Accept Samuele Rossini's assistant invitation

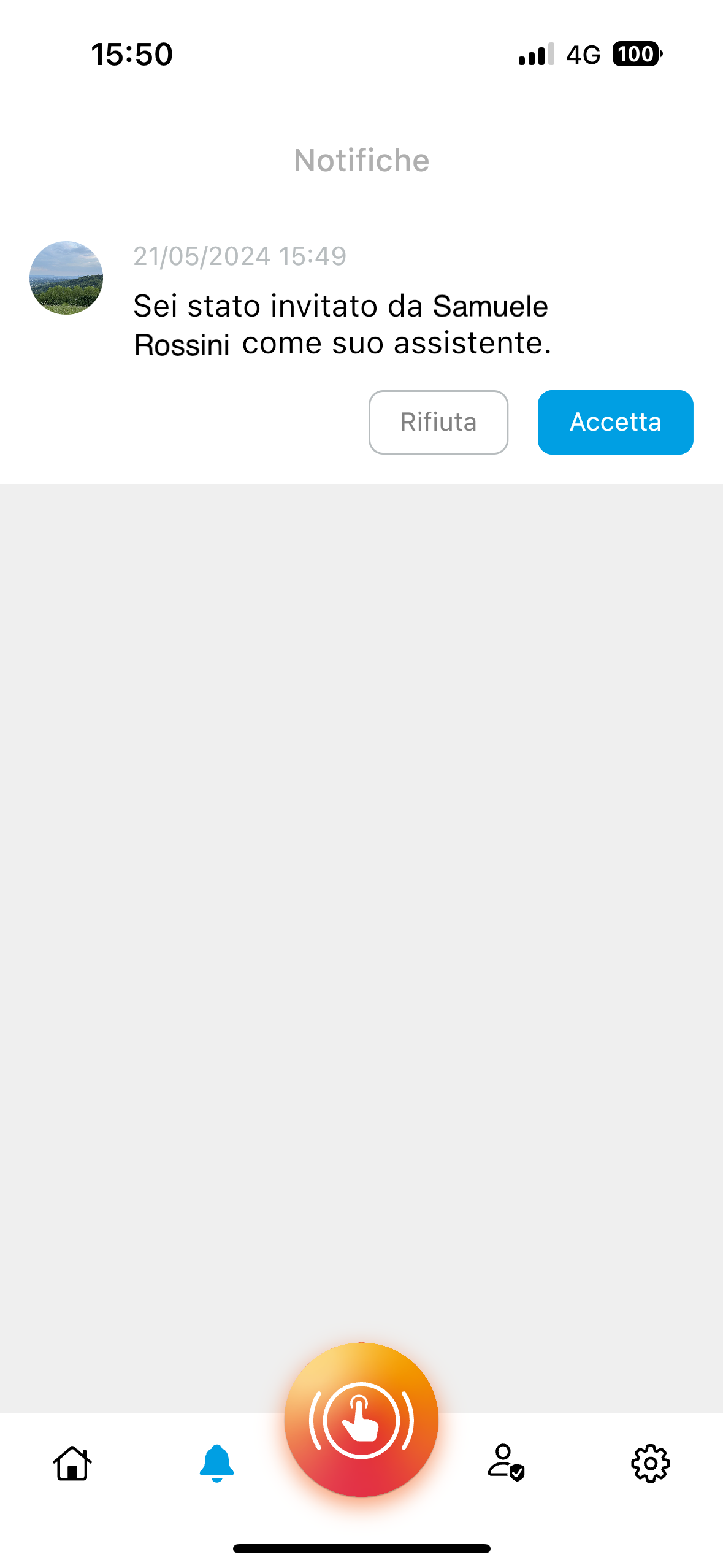click(x=615, y=422)
